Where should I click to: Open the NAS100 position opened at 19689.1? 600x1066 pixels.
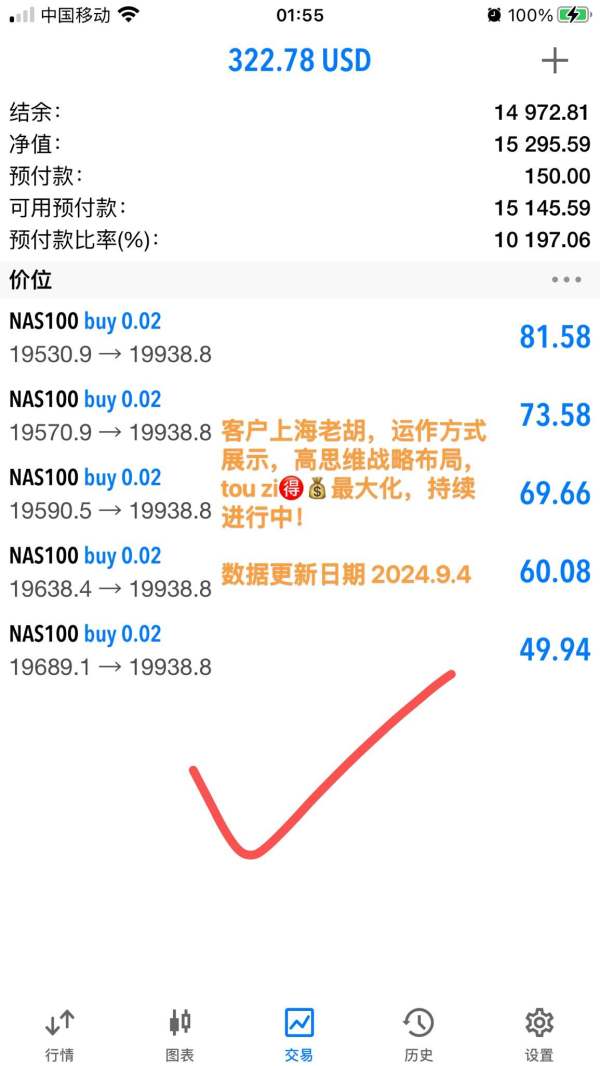coord(300,650)
